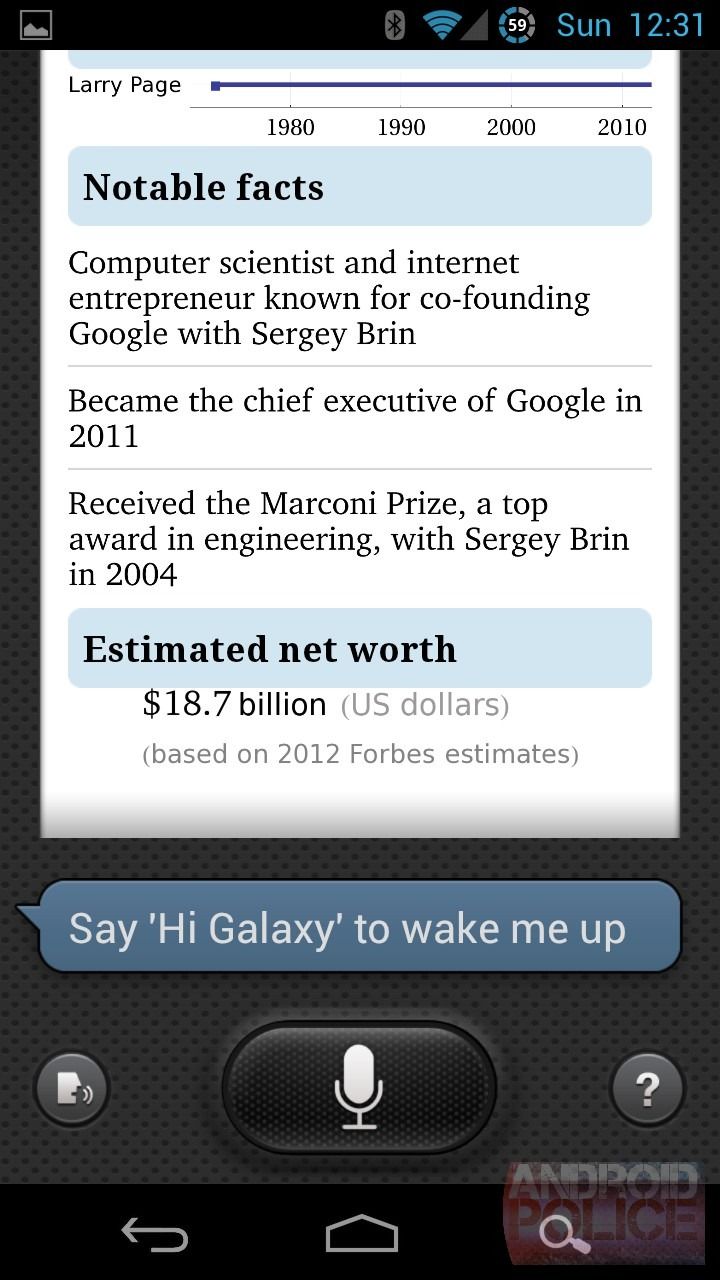Toggle the voice driving mode icon
720x1280 pixels.
[72, 1089]
